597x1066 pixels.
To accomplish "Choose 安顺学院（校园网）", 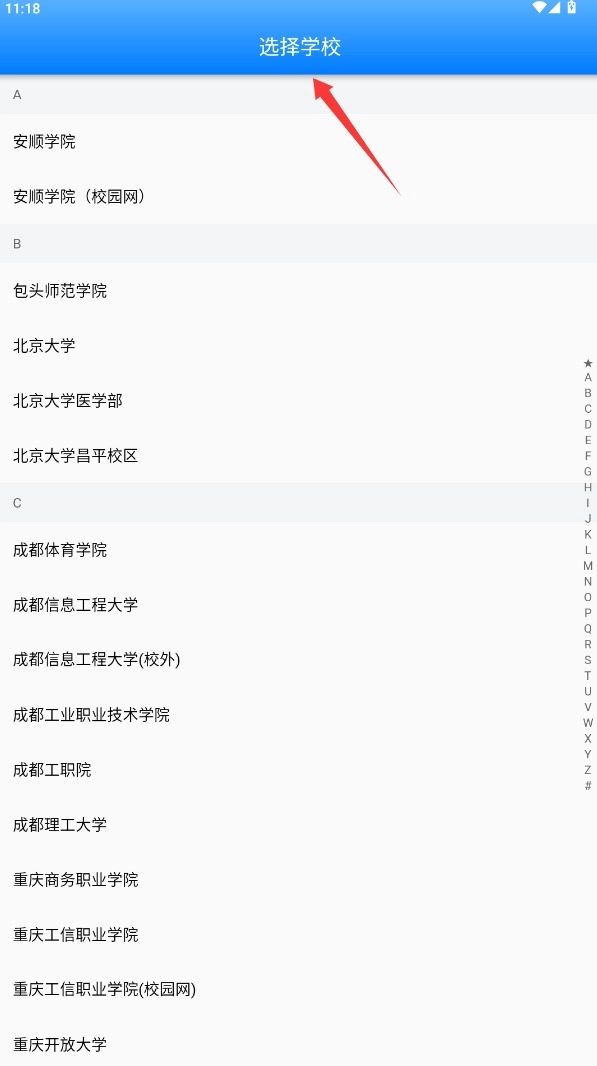I will coord(298,196).
